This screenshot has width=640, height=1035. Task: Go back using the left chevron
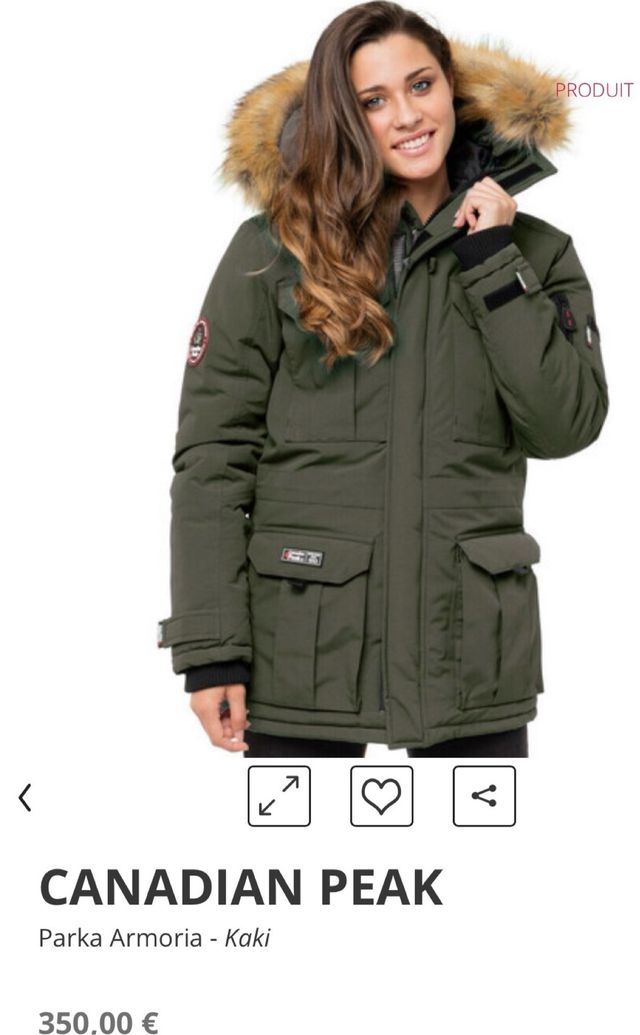tap(26, 797)
